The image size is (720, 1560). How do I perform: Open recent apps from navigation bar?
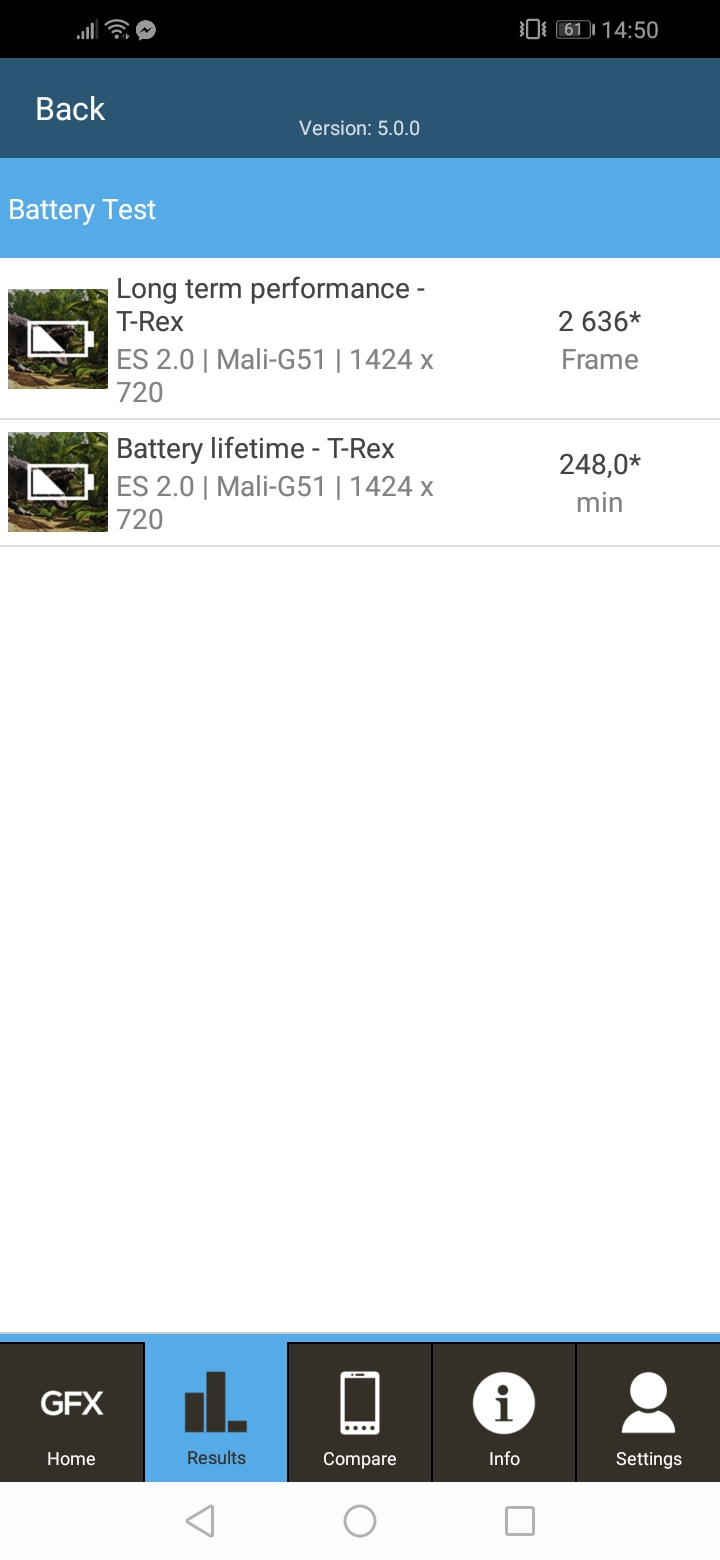click(520, 1521)
